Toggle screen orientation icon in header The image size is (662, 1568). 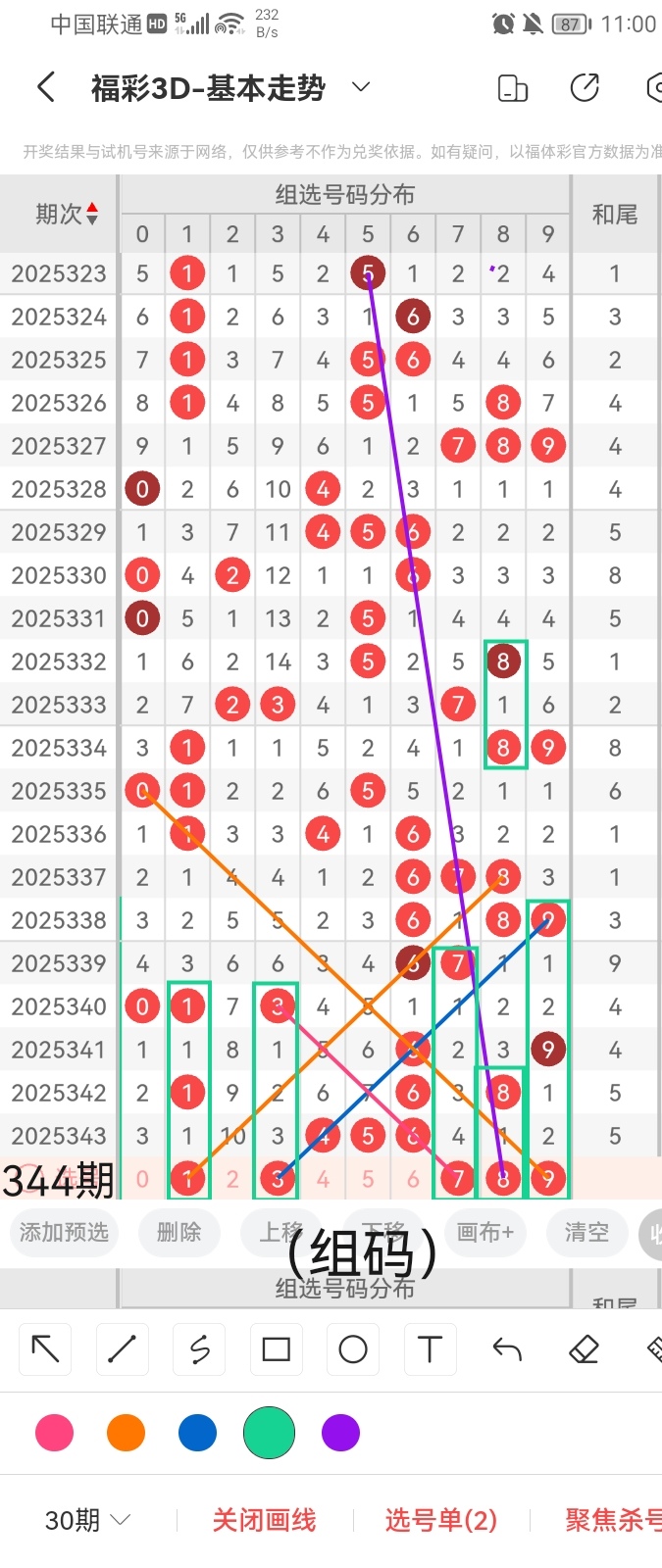pos(513,88)
